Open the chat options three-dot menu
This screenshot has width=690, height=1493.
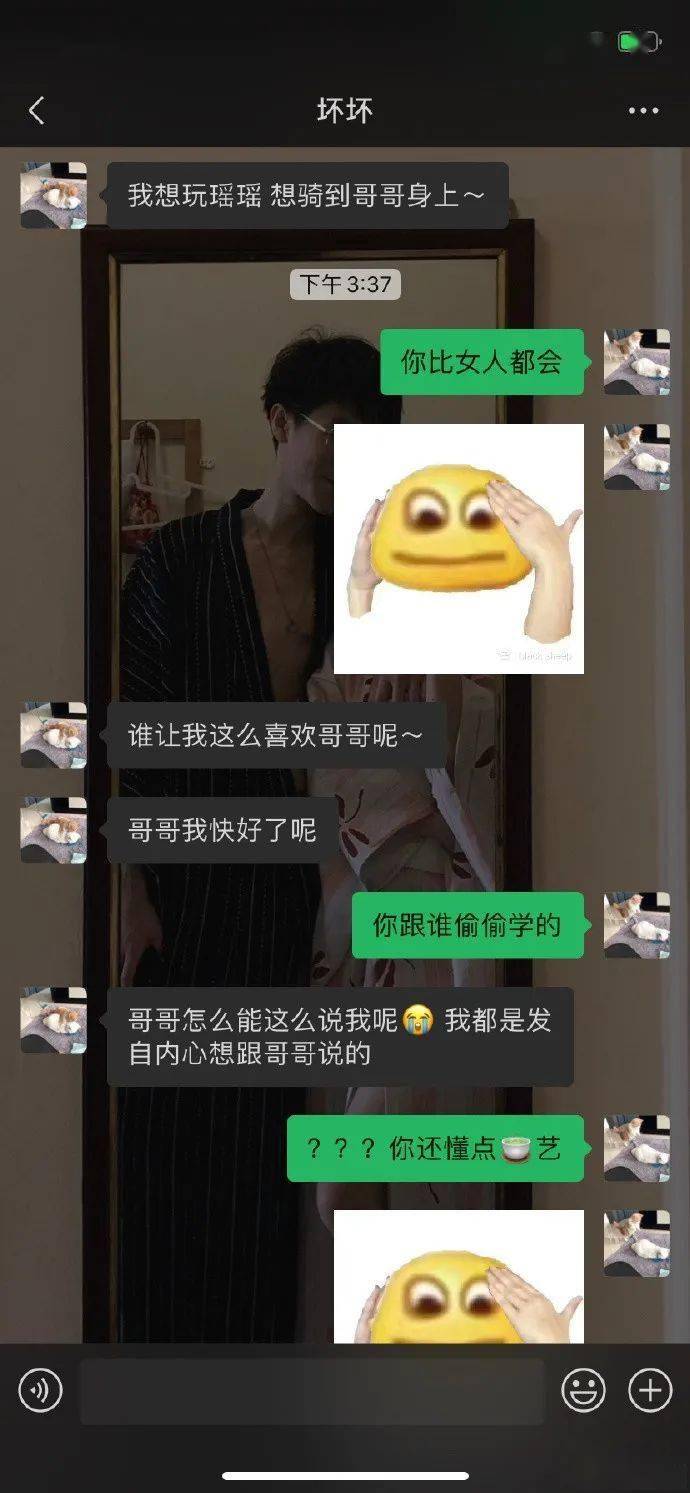click(x=643, y=111)
